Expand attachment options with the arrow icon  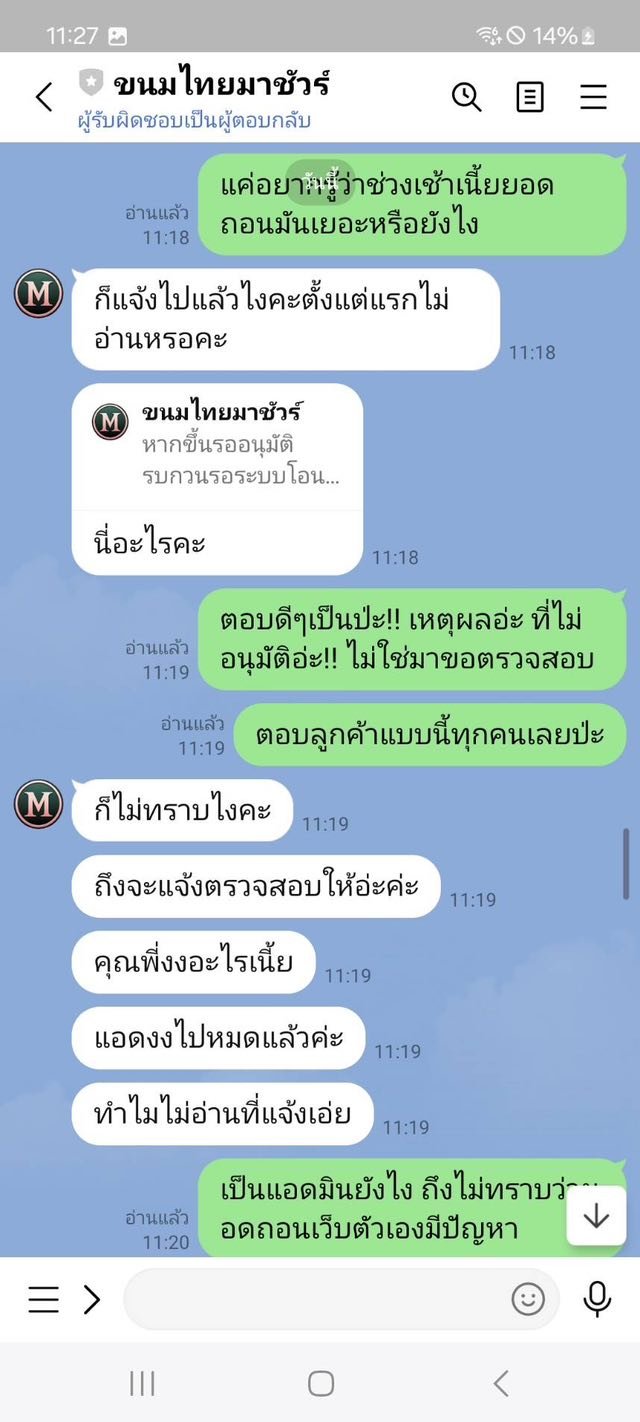tap(92, 1299)
